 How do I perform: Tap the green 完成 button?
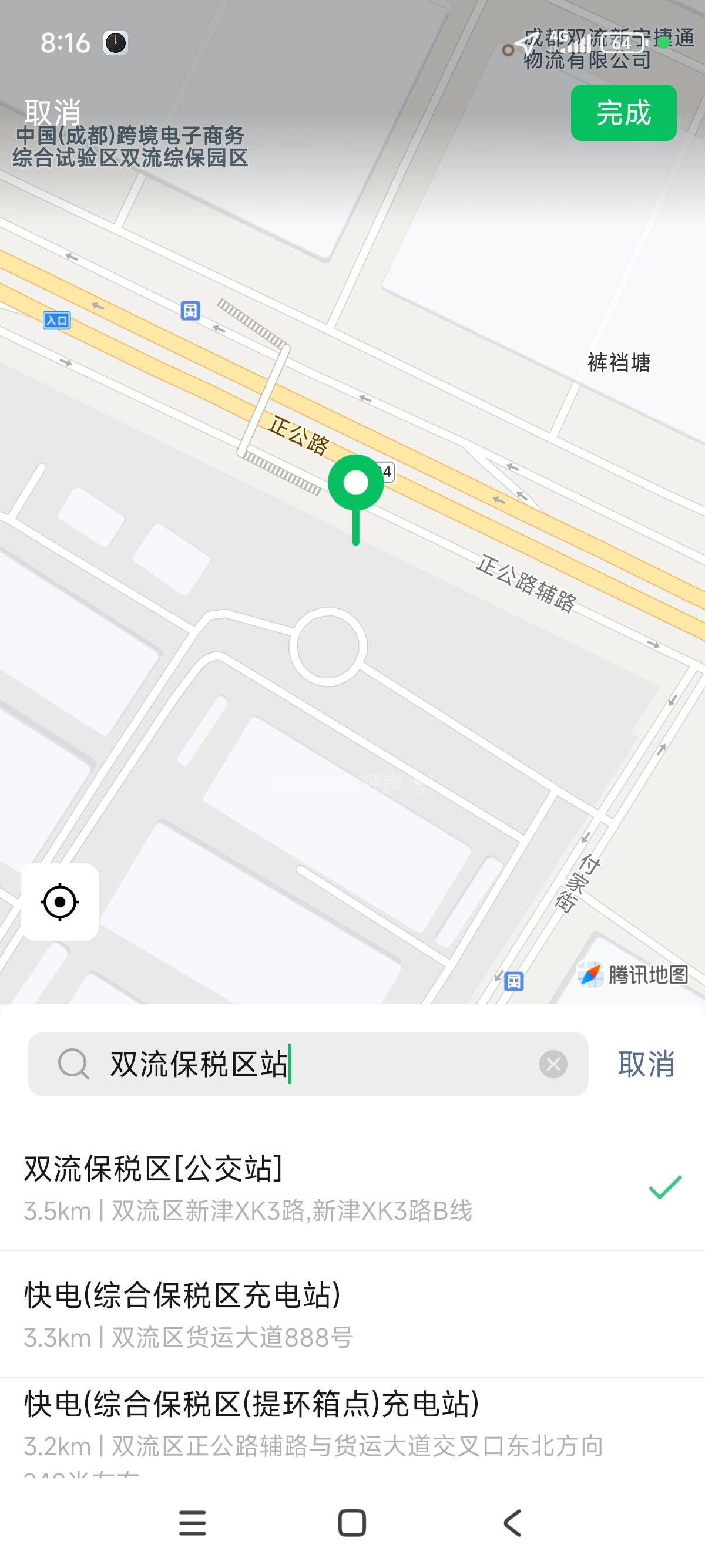pos(623,113)
